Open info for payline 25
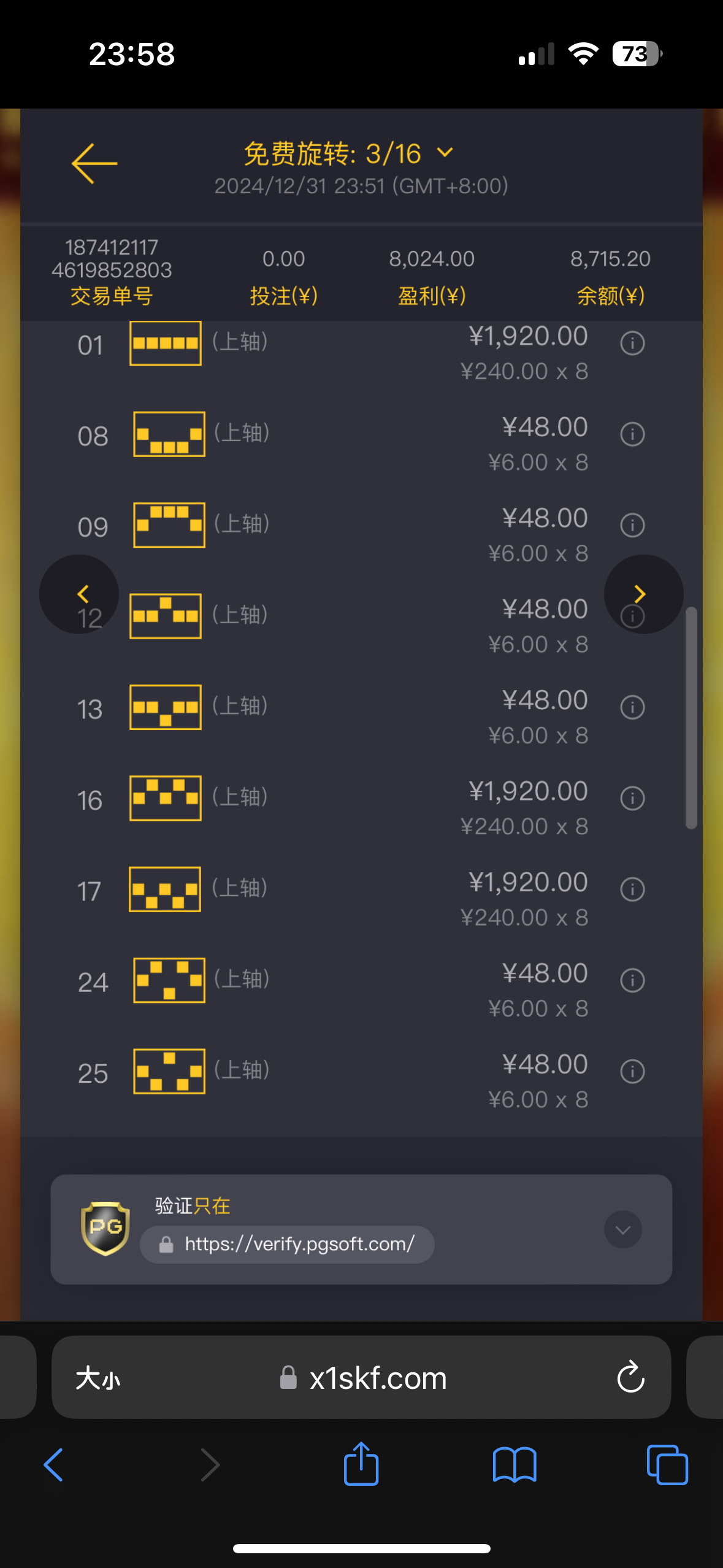Screen dimensions: 723x1568 pyautogui.click(x=632, y=1071)
